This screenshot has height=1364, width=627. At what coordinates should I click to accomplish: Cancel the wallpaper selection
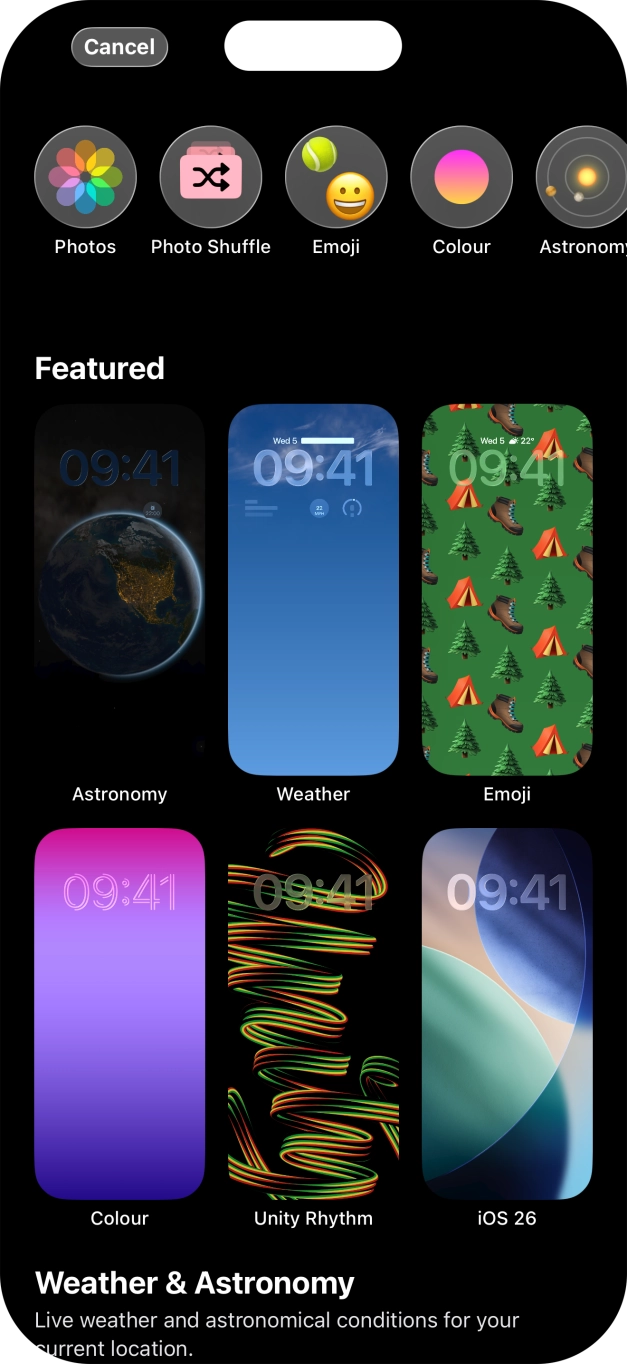(x=119, y=47)
